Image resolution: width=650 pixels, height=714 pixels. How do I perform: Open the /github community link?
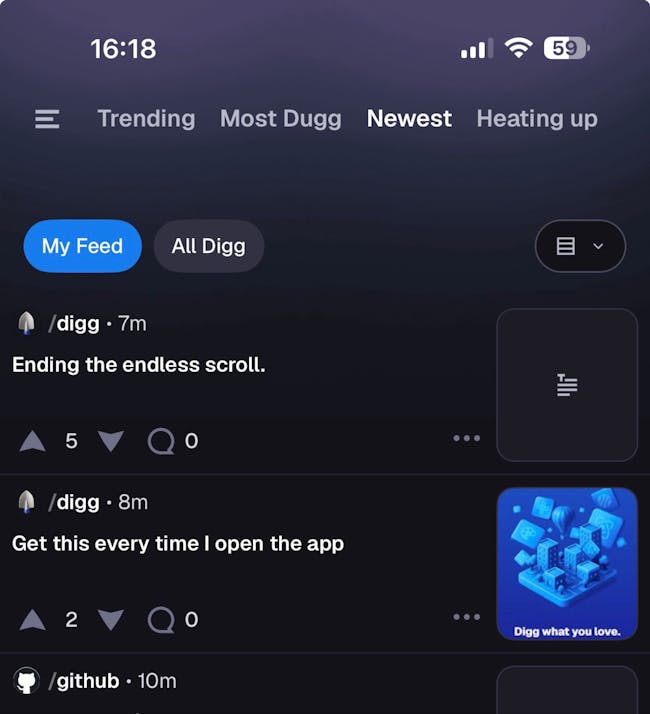click(x=85, y=681)
